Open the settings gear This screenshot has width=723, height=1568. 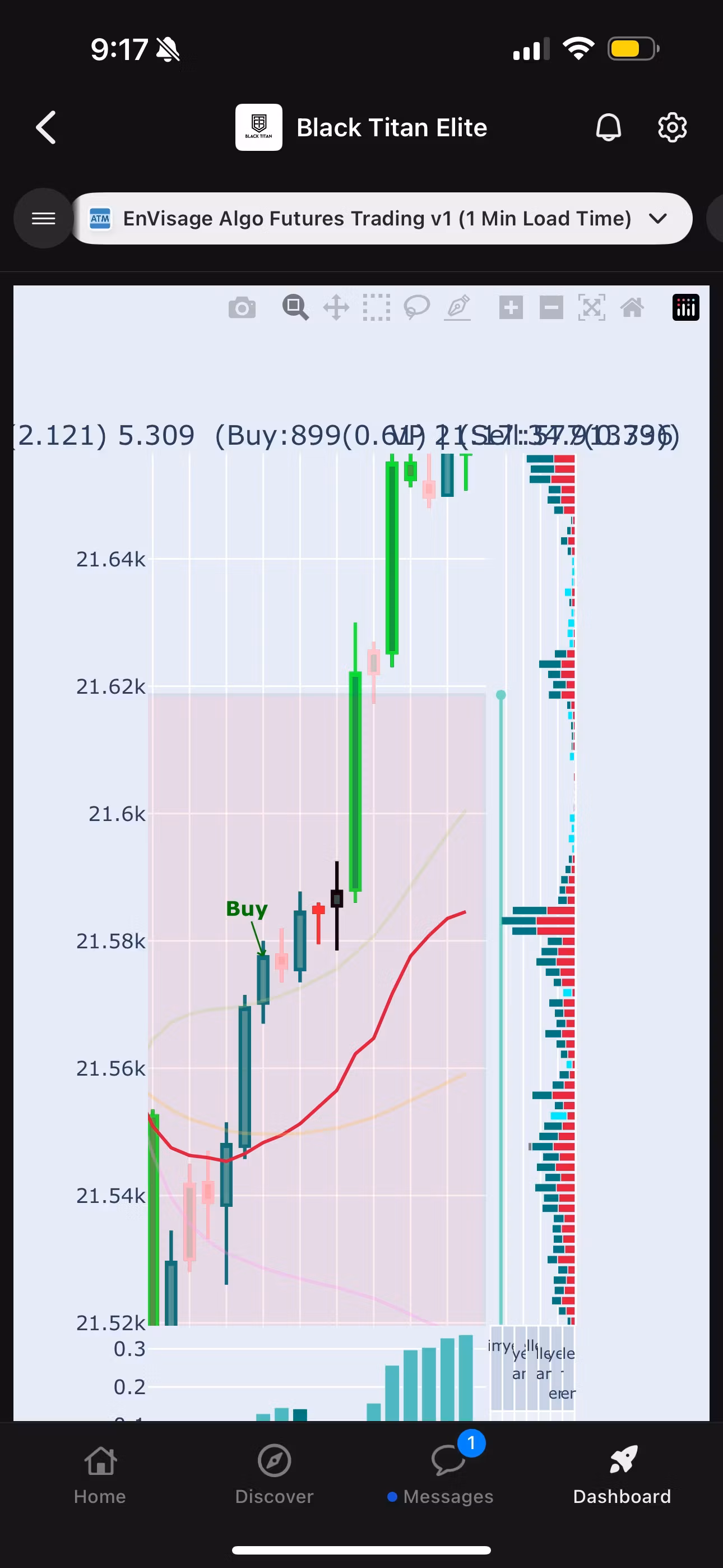pos(672,127)
